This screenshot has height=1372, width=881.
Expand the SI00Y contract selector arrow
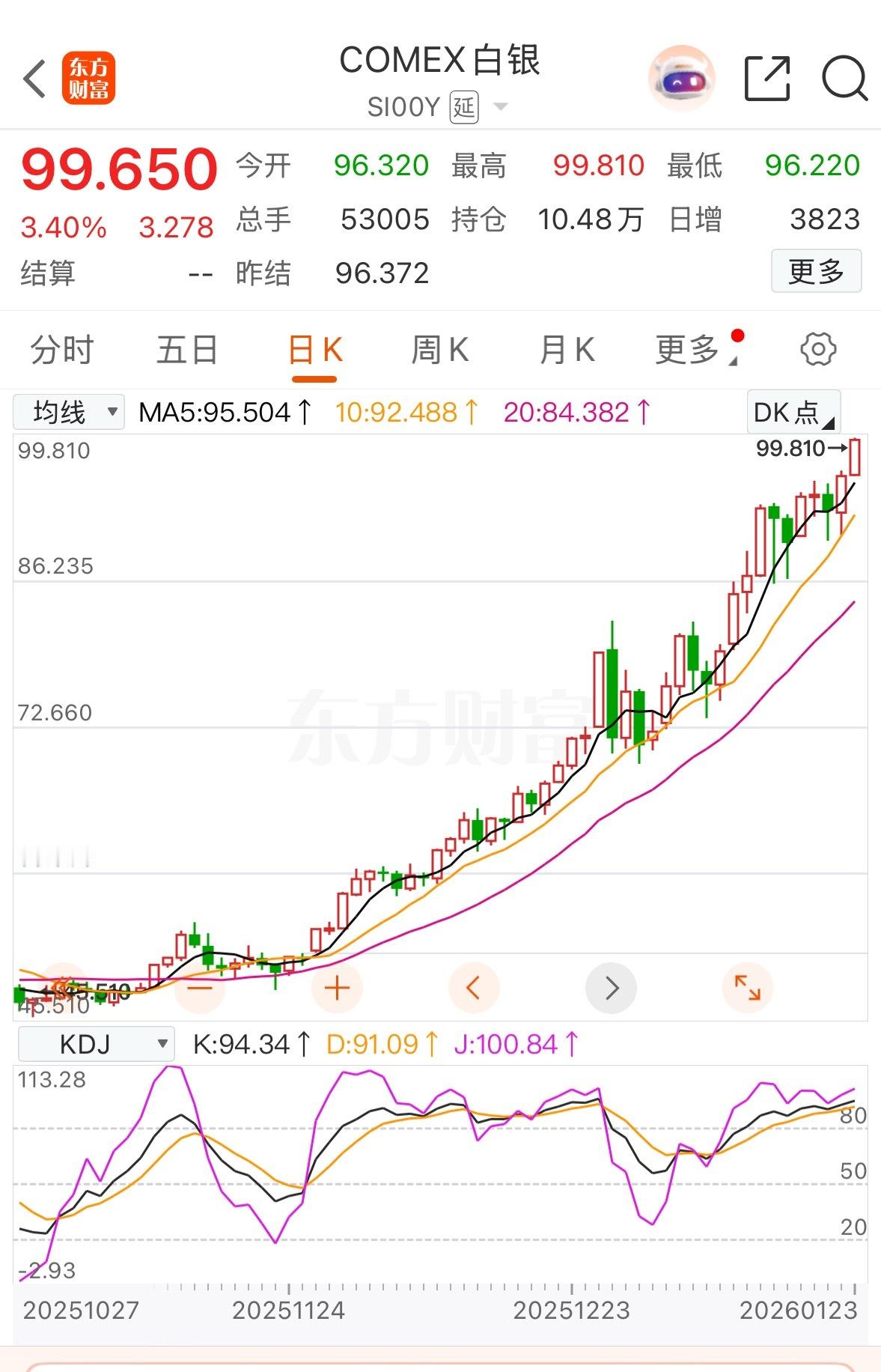coord(500,107)
